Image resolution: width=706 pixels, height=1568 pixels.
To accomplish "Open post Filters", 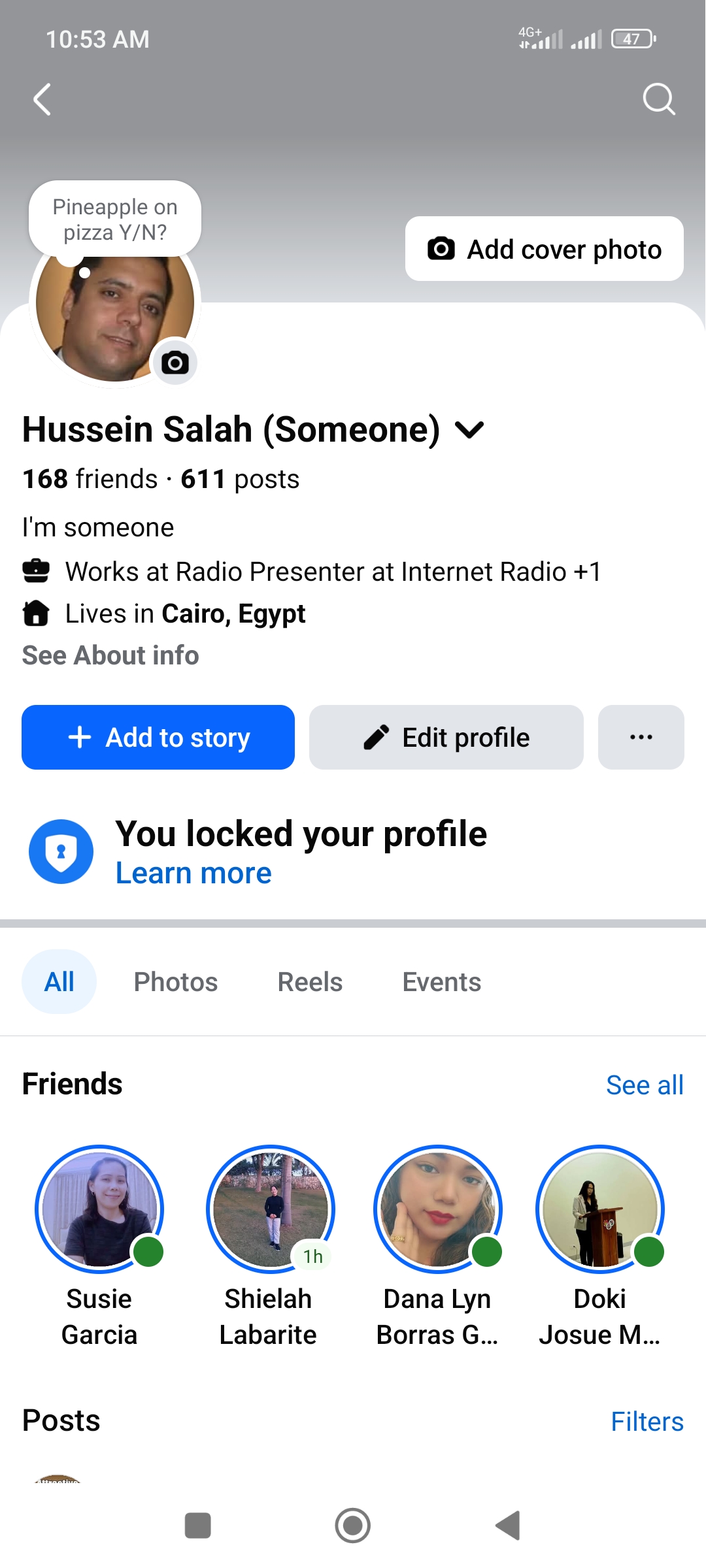I will 647,1422.
